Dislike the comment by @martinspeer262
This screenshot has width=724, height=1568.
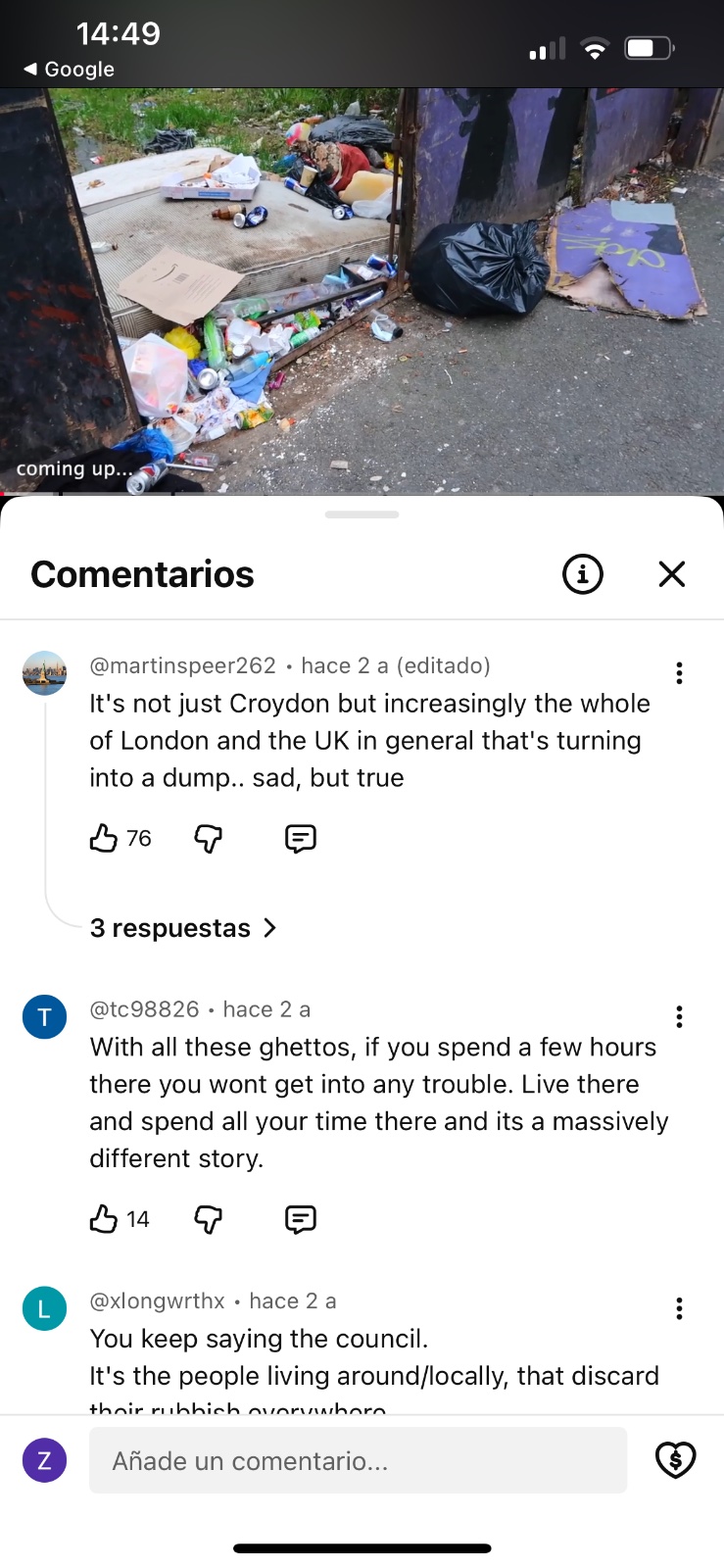point(208,839)
